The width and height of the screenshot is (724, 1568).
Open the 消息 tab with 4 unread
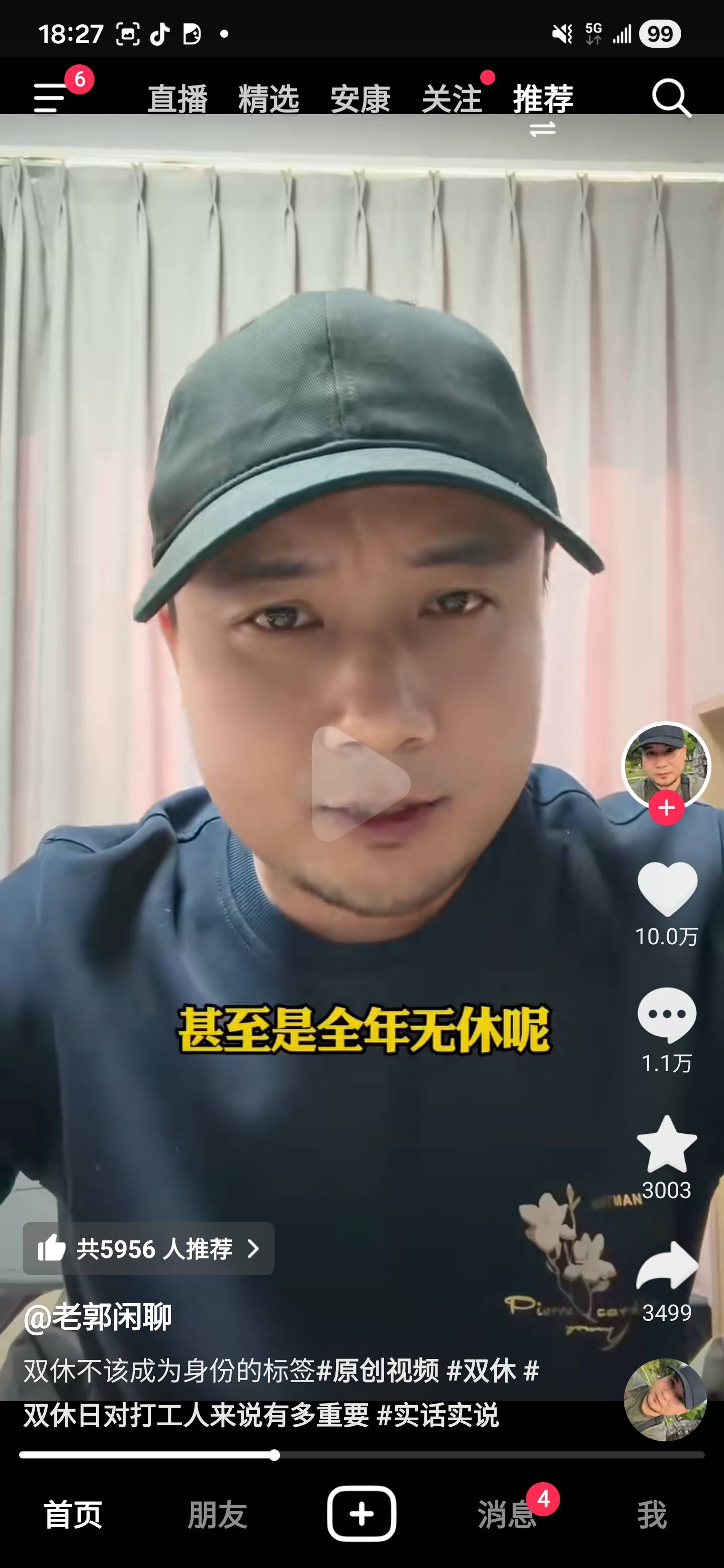(x=507, y=1514)
